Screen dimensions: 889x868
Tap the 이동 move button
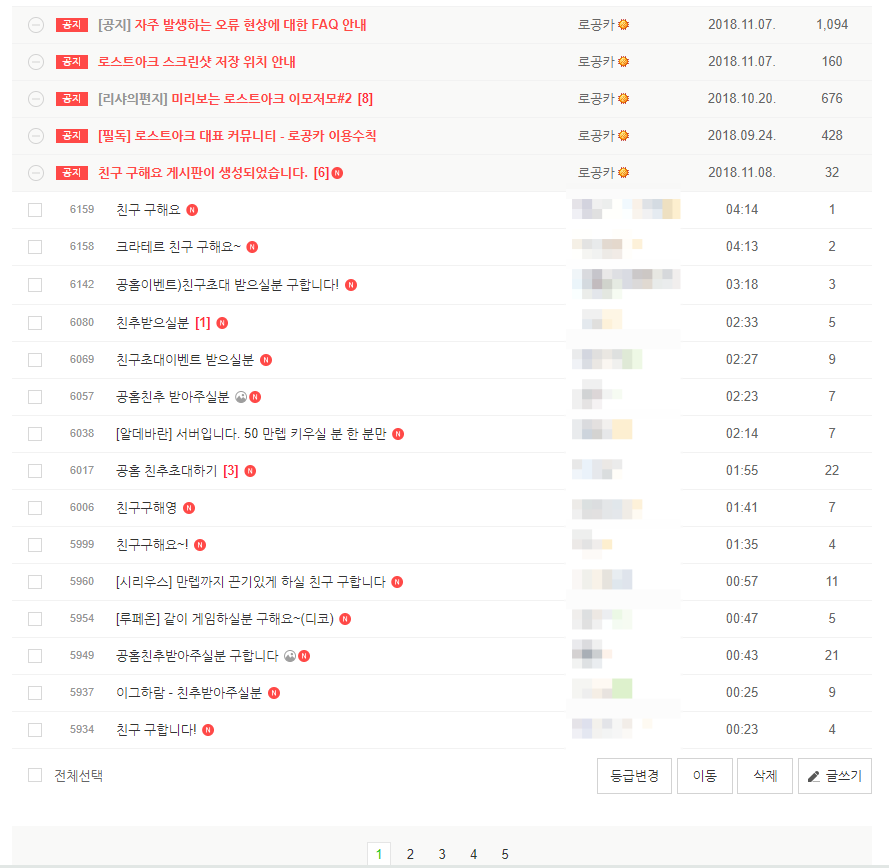pyautogui.click(x=705, y=776)
